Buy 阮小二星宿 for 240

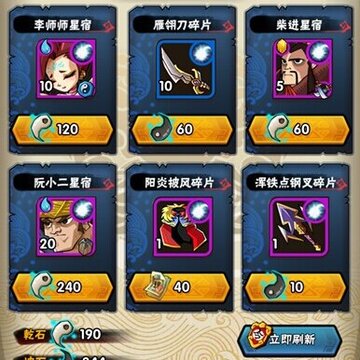pos(62,287)
